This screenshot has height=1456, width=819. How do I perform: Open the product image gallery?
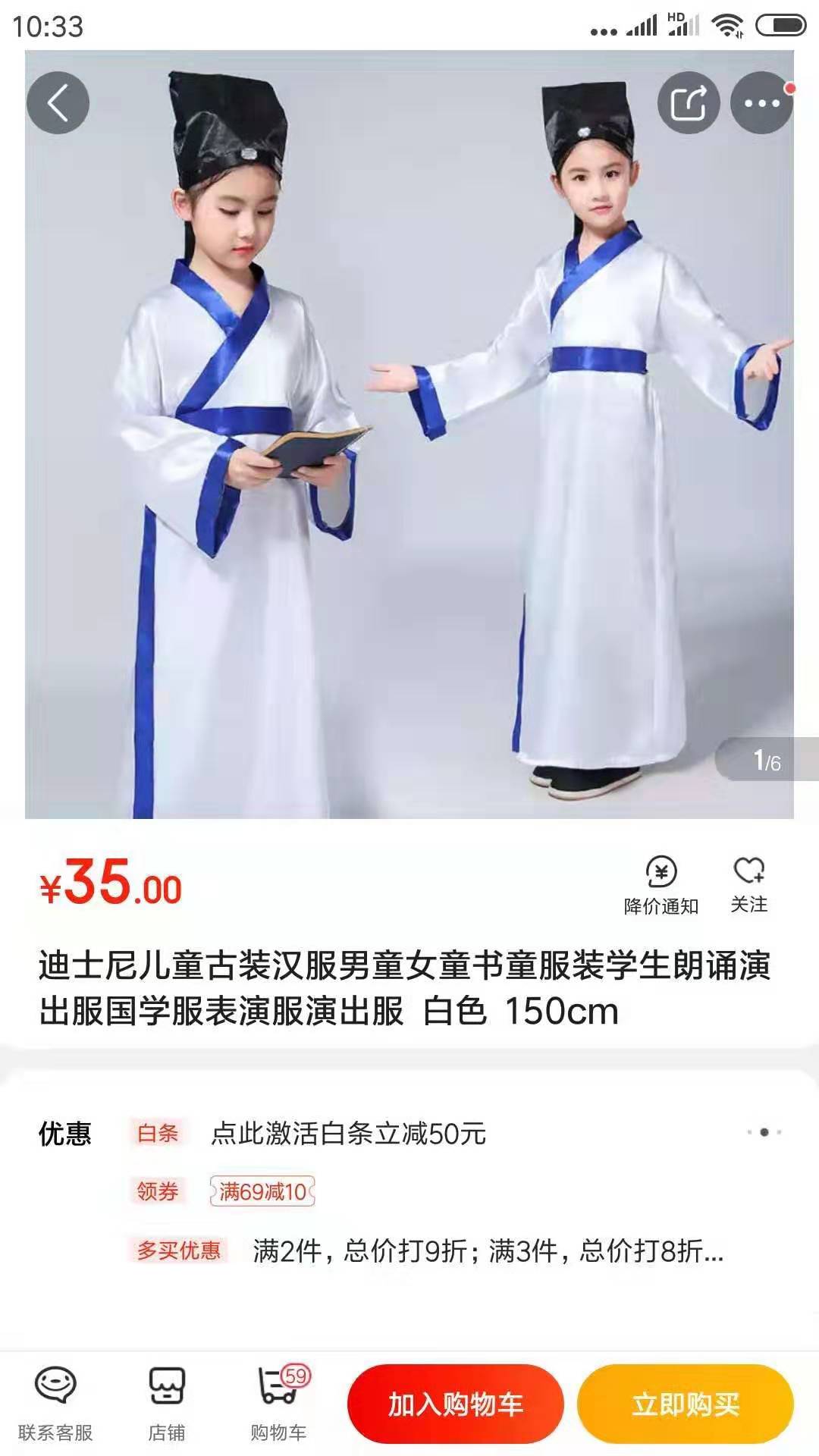tap(409, 435)
